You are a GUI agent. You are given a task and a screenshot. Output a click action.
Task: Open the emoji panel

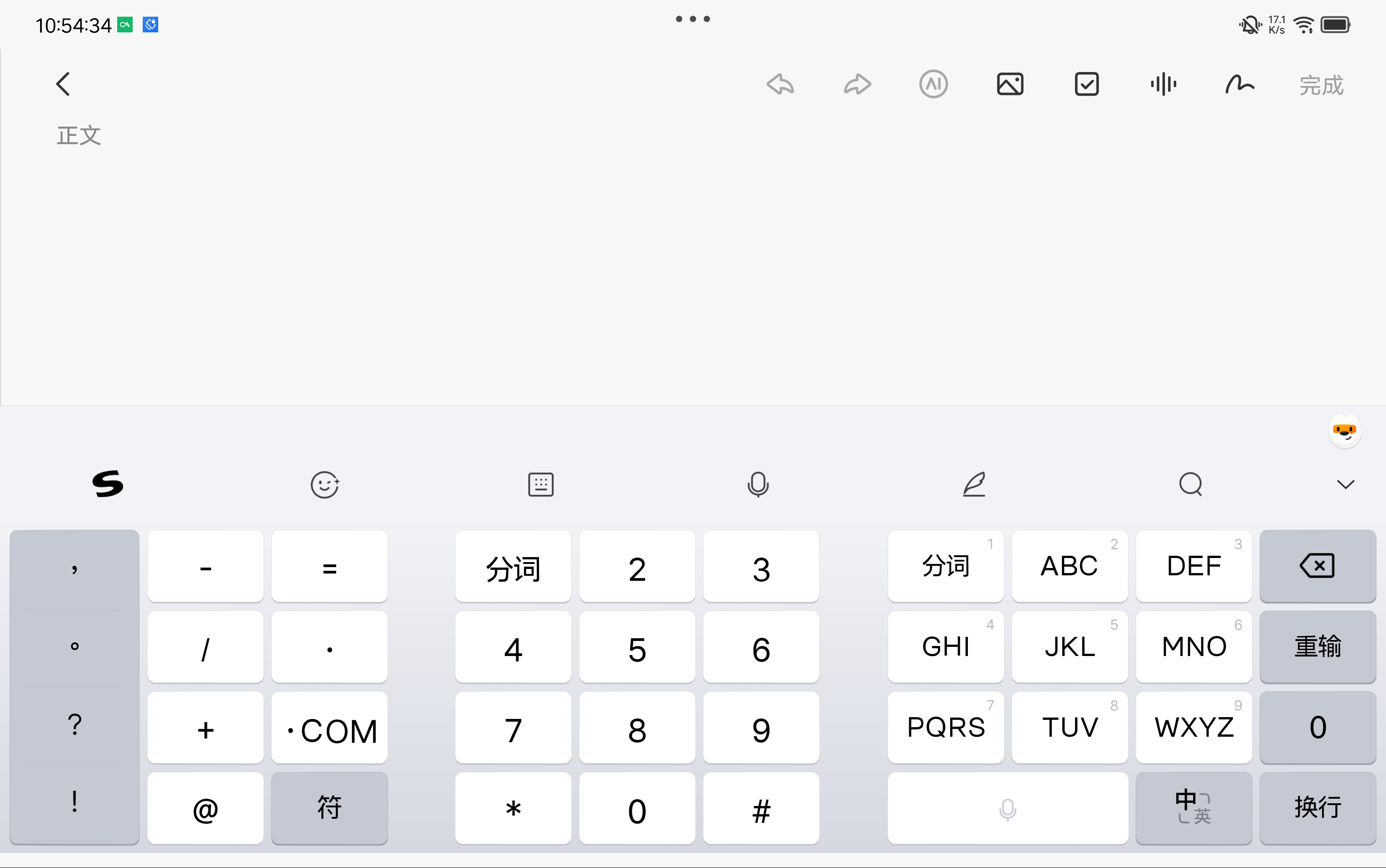pos(325,485)
